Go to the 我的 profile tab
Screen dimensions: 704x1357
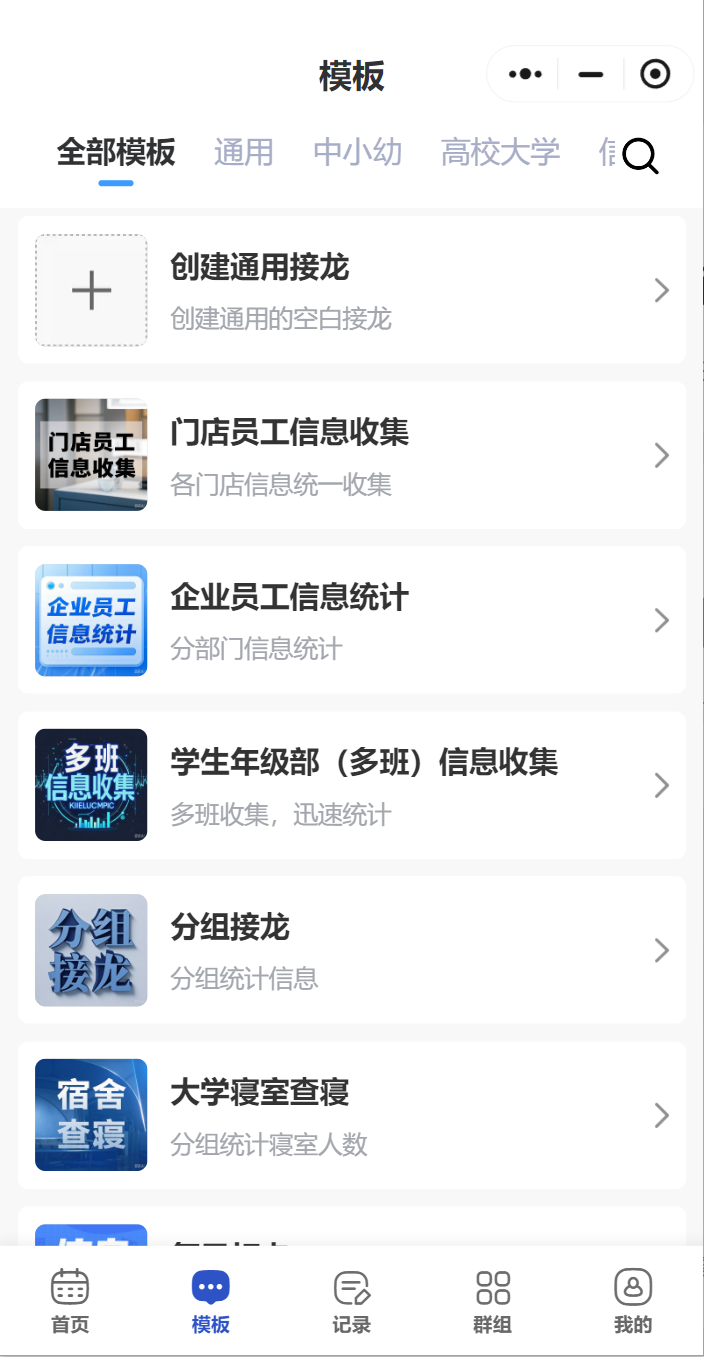633,1301
